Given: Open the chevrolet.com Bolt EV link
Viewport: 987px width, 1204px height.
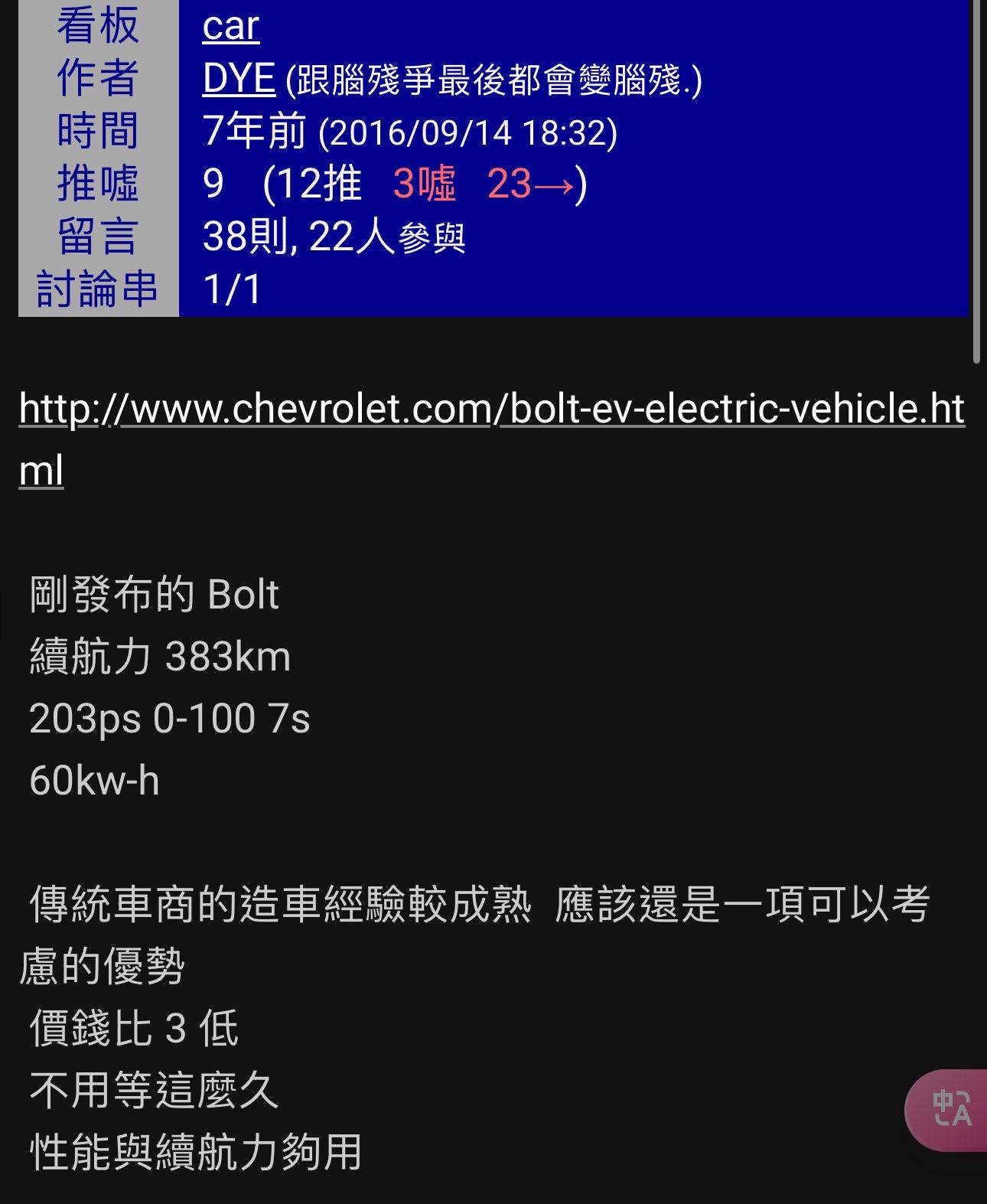Looking at the screenshot, I should coord(490,409).
